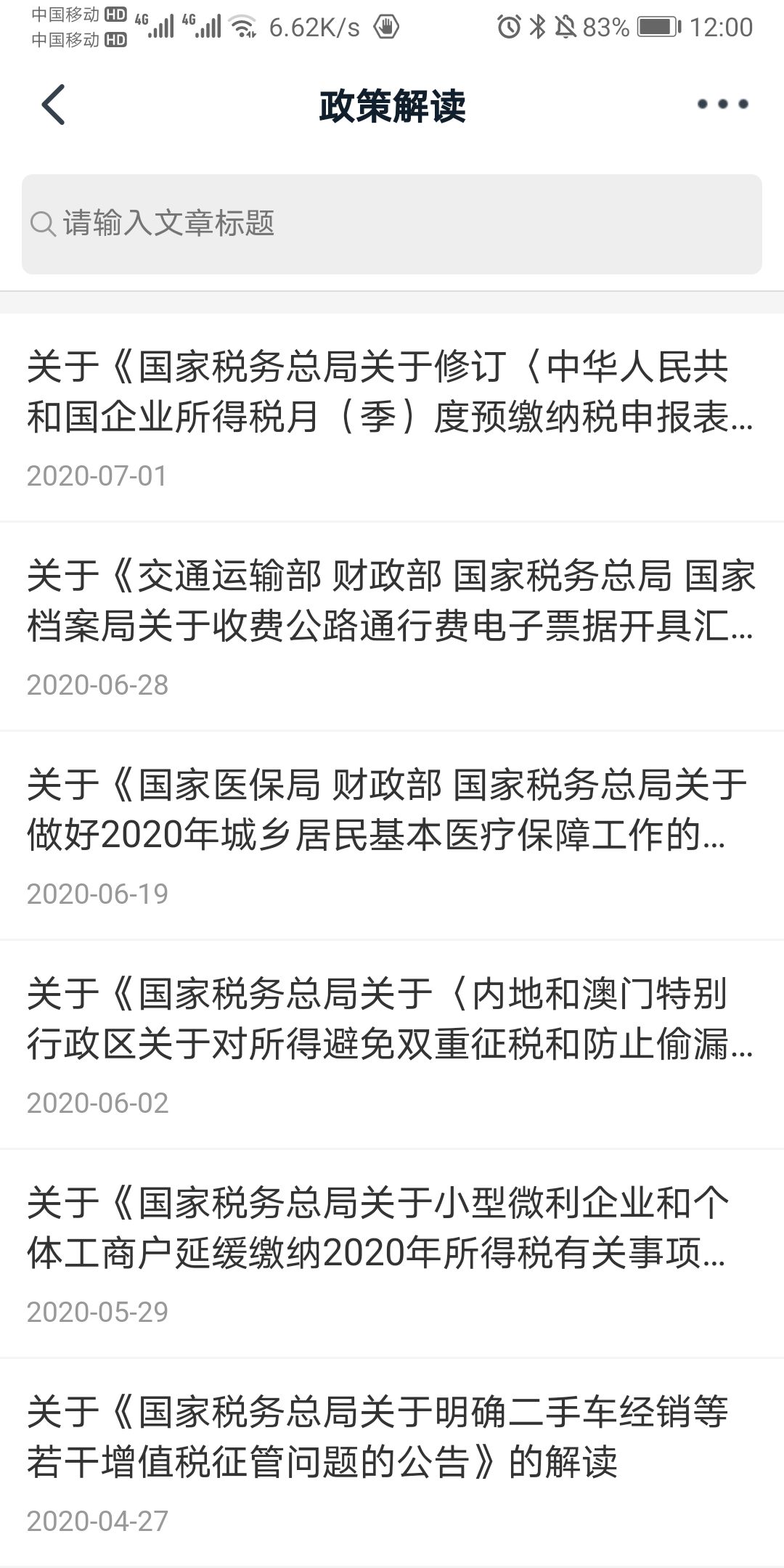
Task: Go back from the 政策解读 page
Action: pyautogui.click(x=54, y=105)
